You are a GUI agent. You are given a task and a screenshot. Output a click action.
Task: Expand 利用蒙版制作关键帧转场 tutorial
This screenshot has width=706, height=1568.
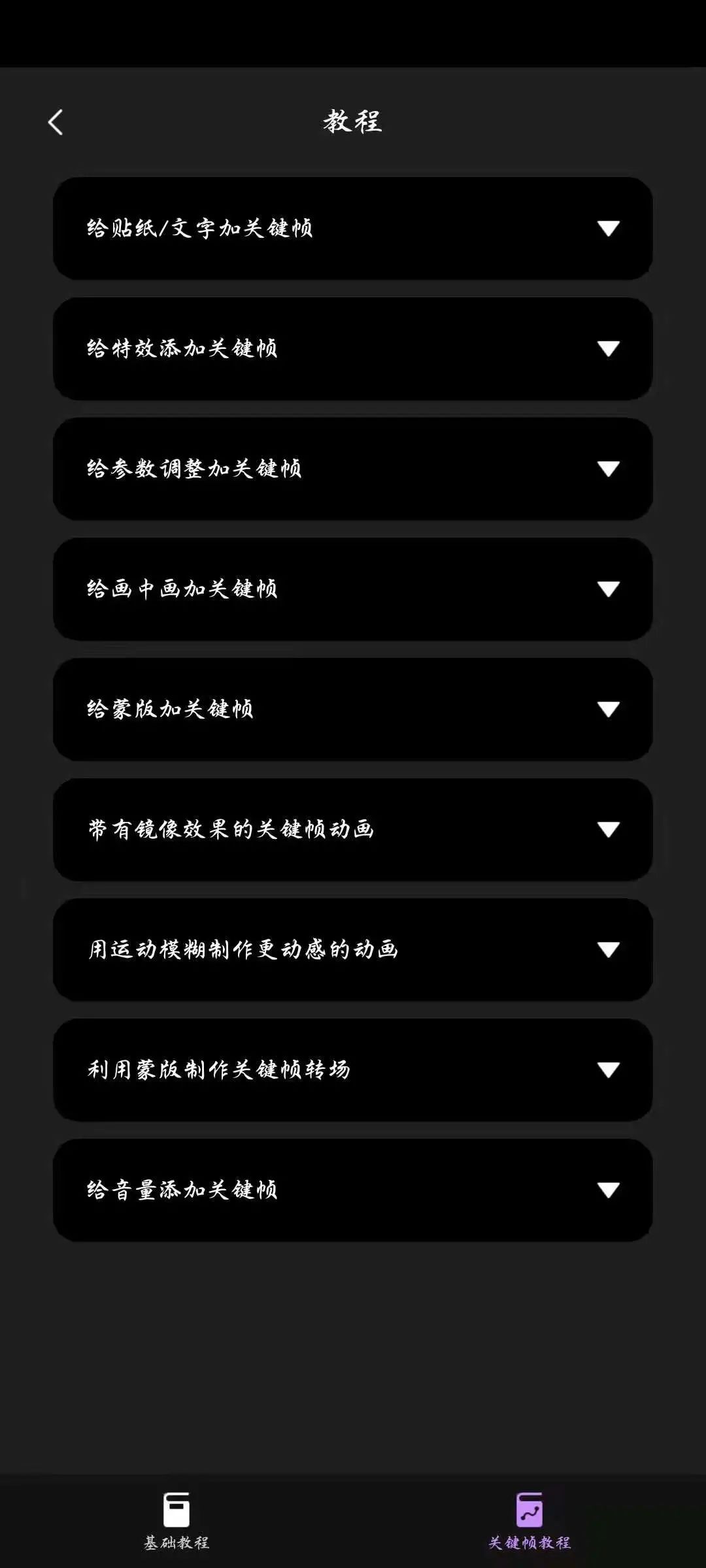pos(608,1070)
